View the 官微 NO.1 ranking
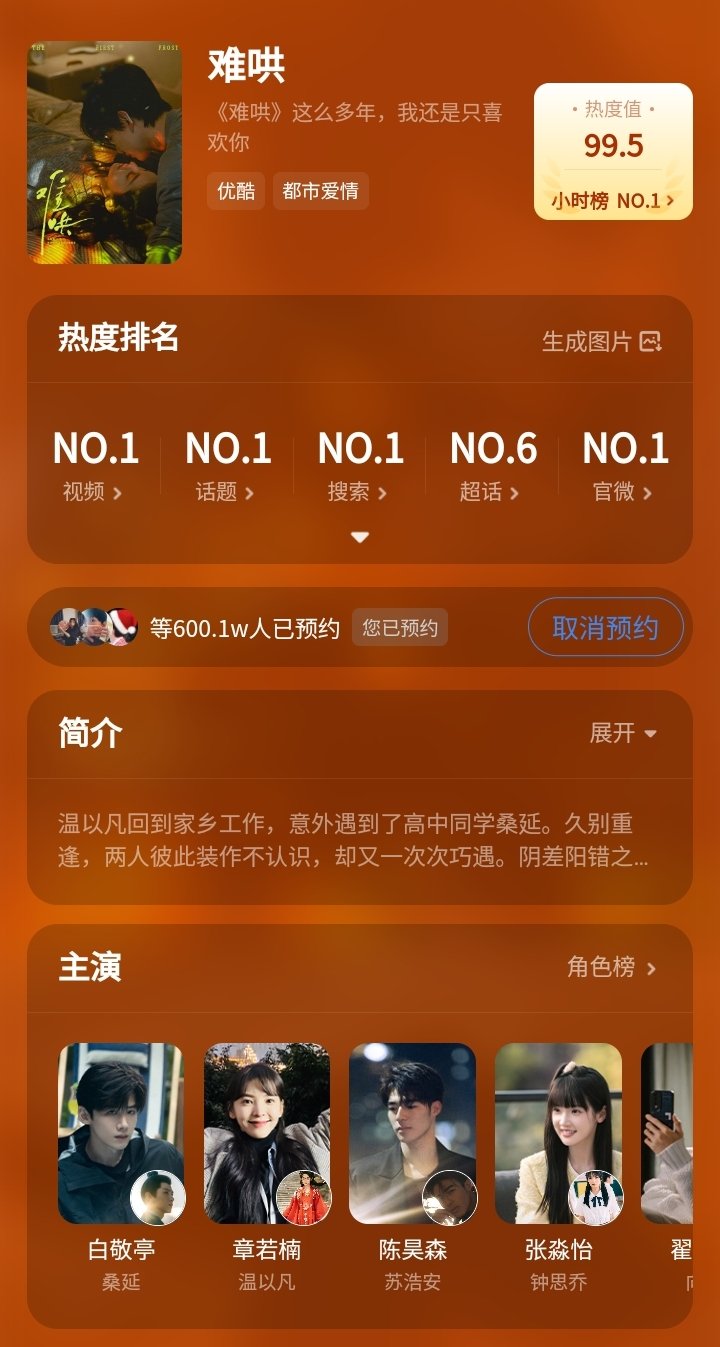 [625, 464]
